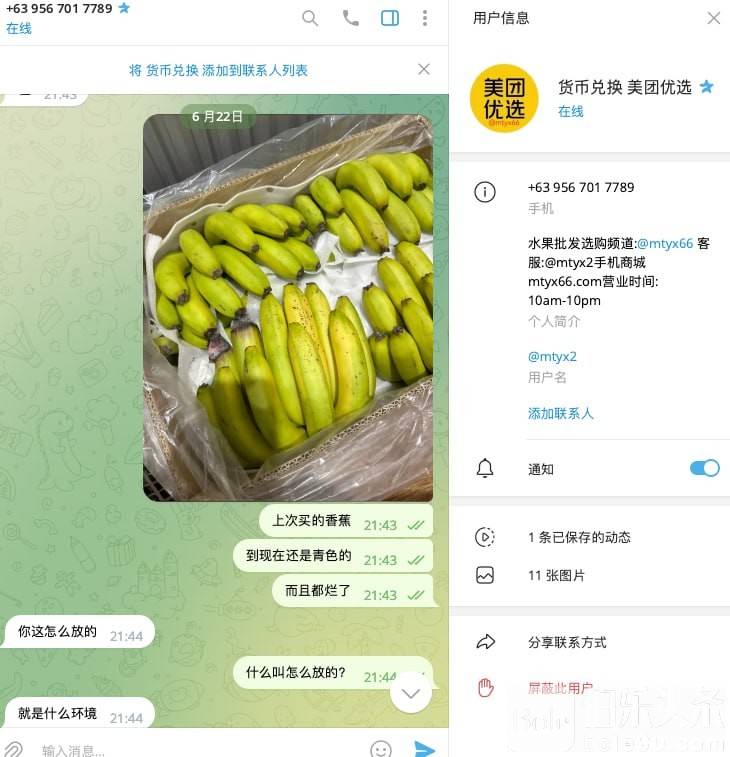Image resolution: width=730 pixels, height=757 pixels.
Task: Add 货币兑换 to contacts list banner
Action: (x=218, y=70)
